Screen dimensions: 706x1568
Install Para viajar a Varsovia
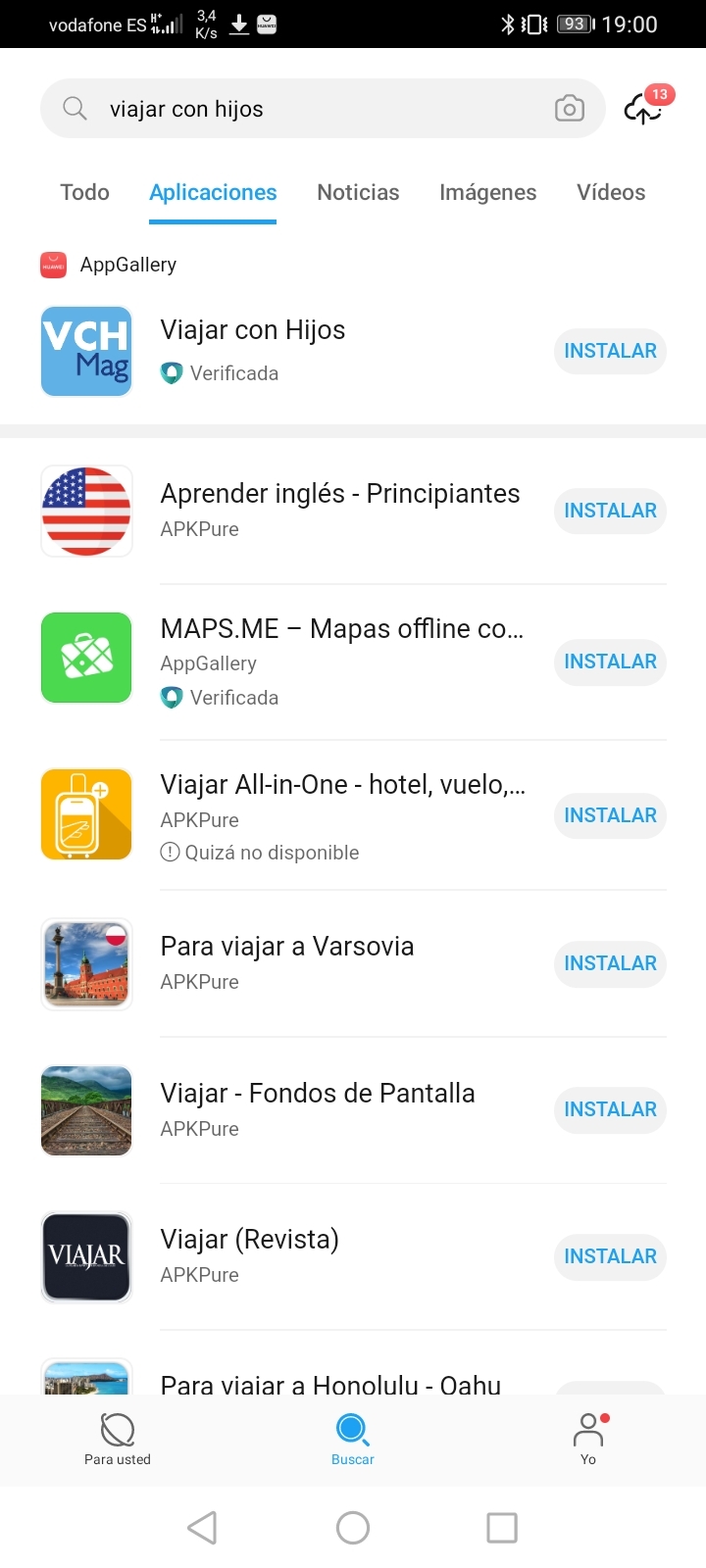(610, 963)
